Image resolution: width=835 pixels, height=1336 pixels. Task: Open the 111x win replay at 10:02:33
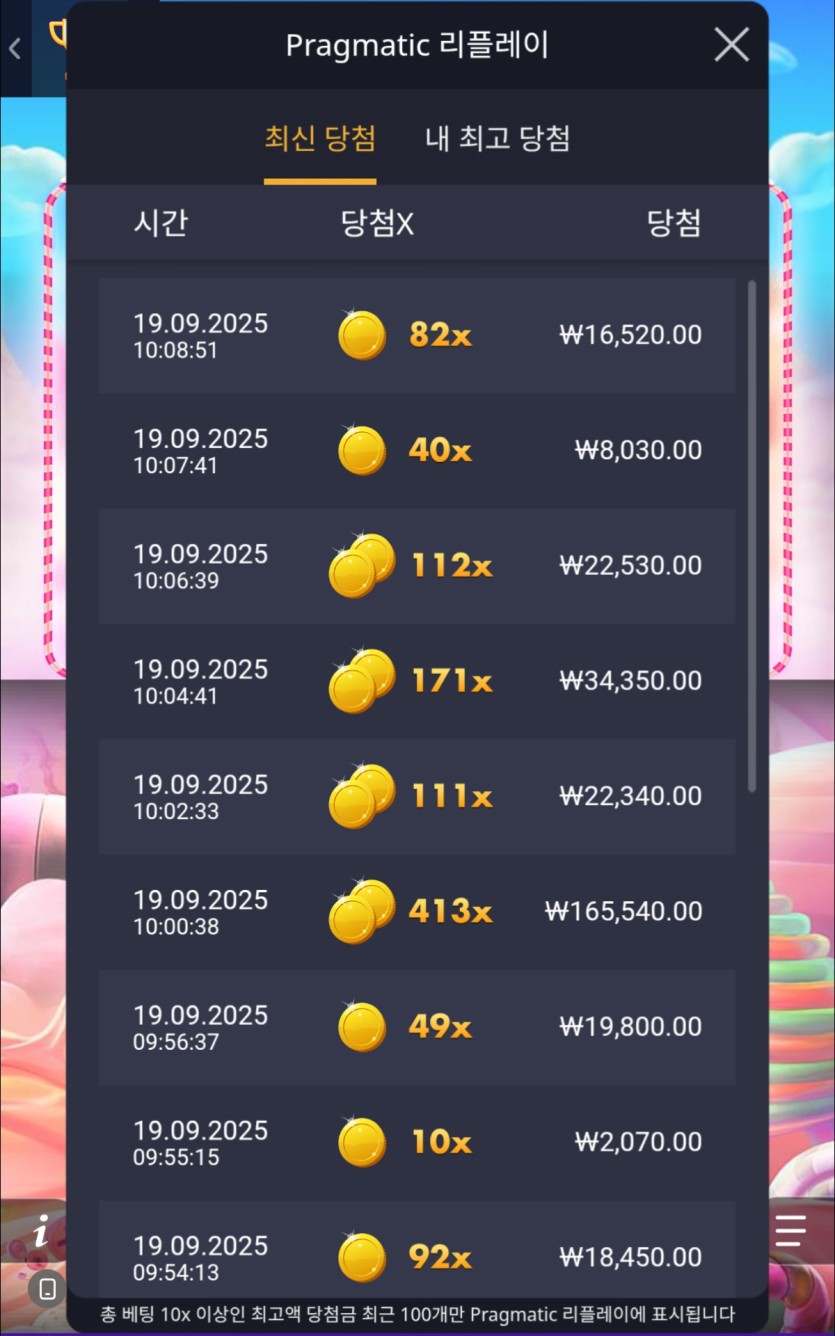[x=417, y=796]
